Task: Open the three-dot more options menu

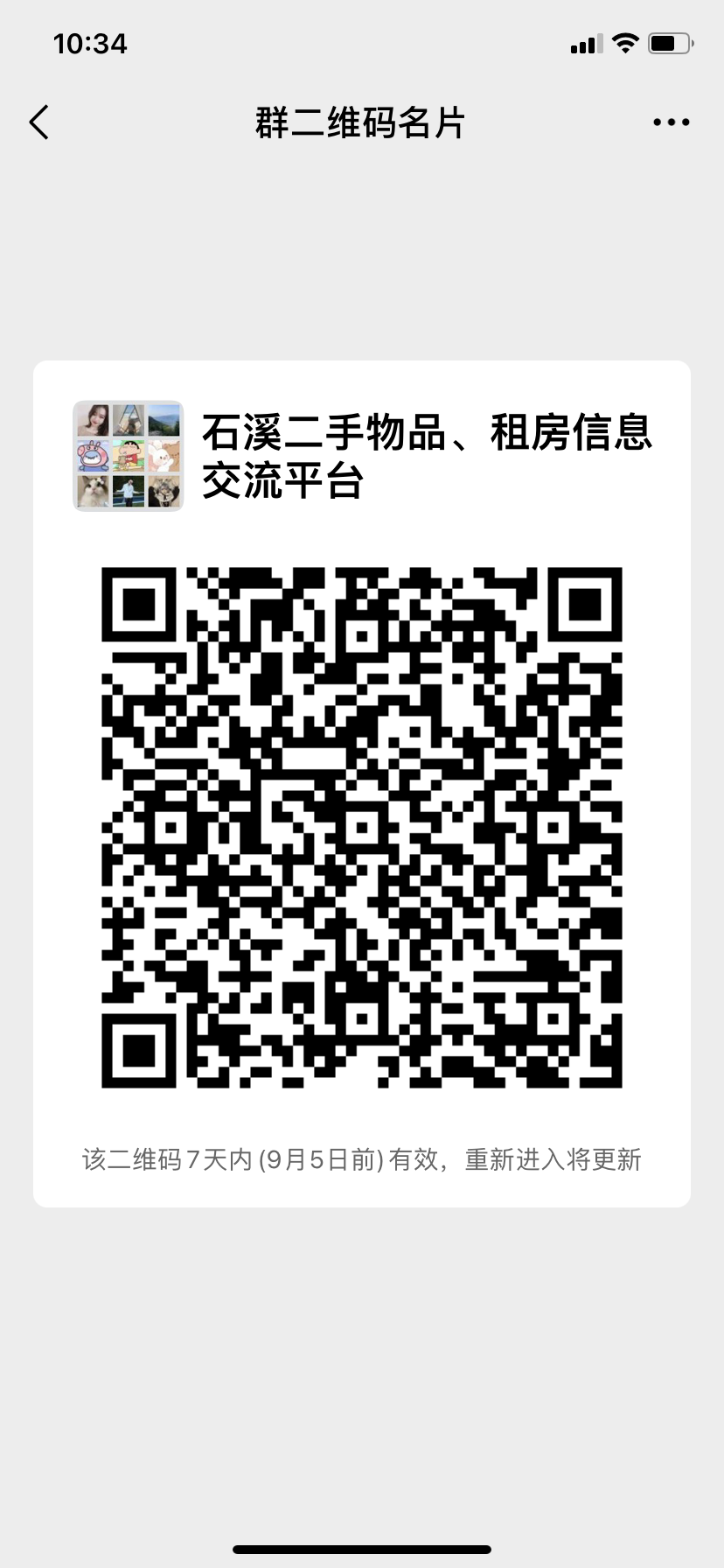Action: pyautogui.click(x=671, y=122)
